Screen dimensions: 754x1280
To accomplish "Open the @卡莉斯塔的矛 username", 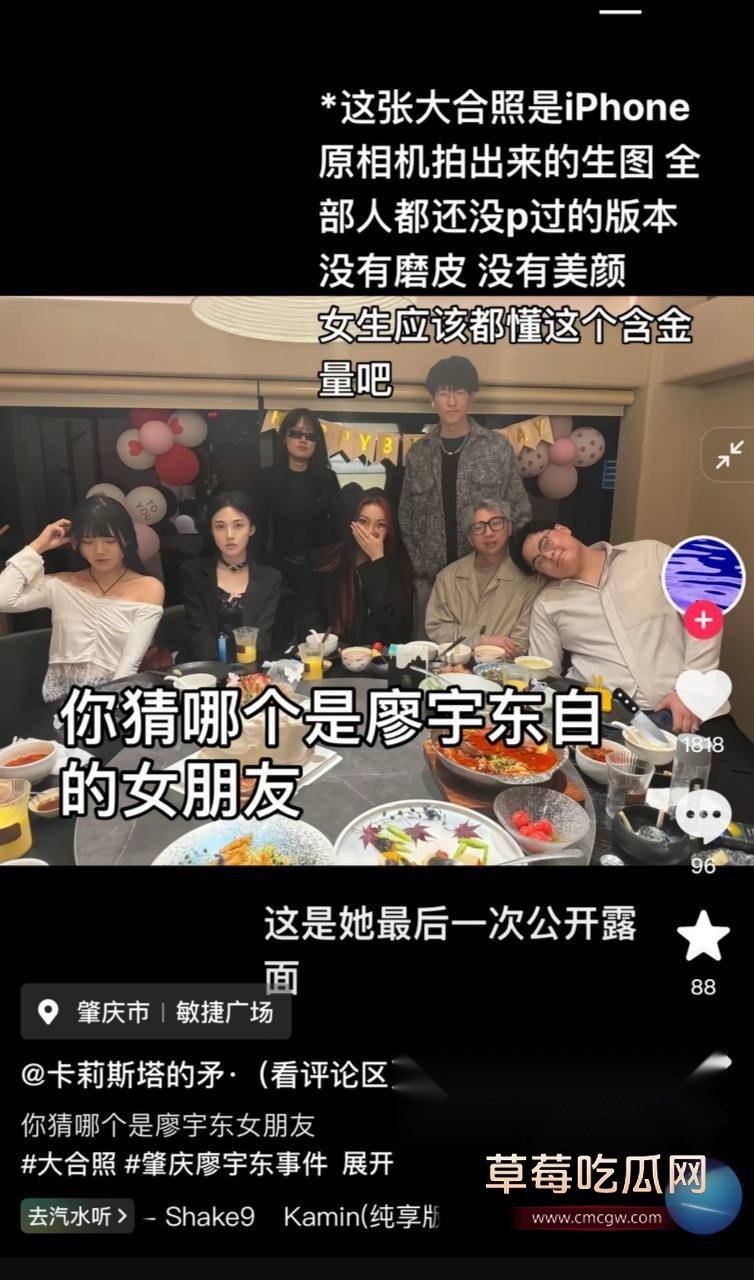I will point(128,1075).
